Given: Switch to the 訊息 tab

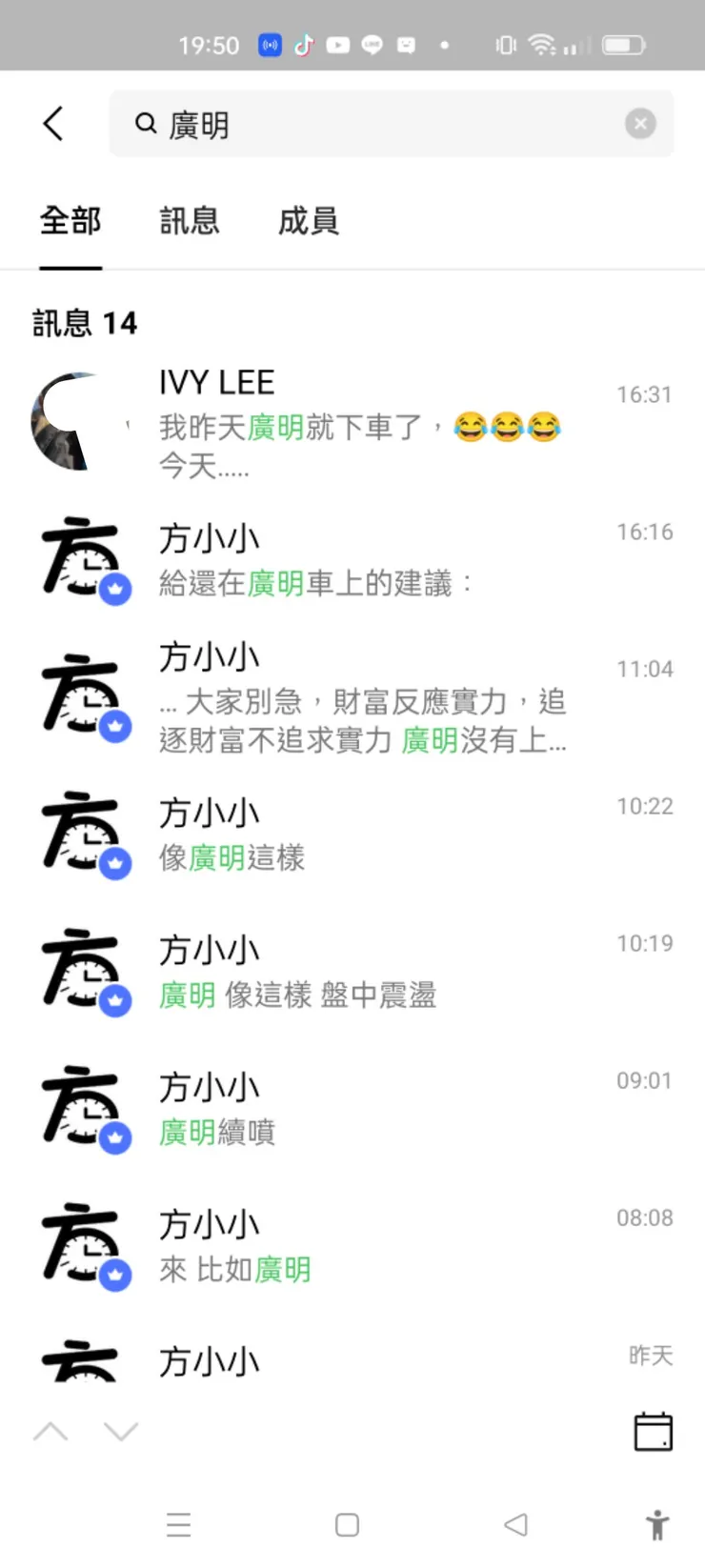Looking at the screenshot, I should [189, 221].
